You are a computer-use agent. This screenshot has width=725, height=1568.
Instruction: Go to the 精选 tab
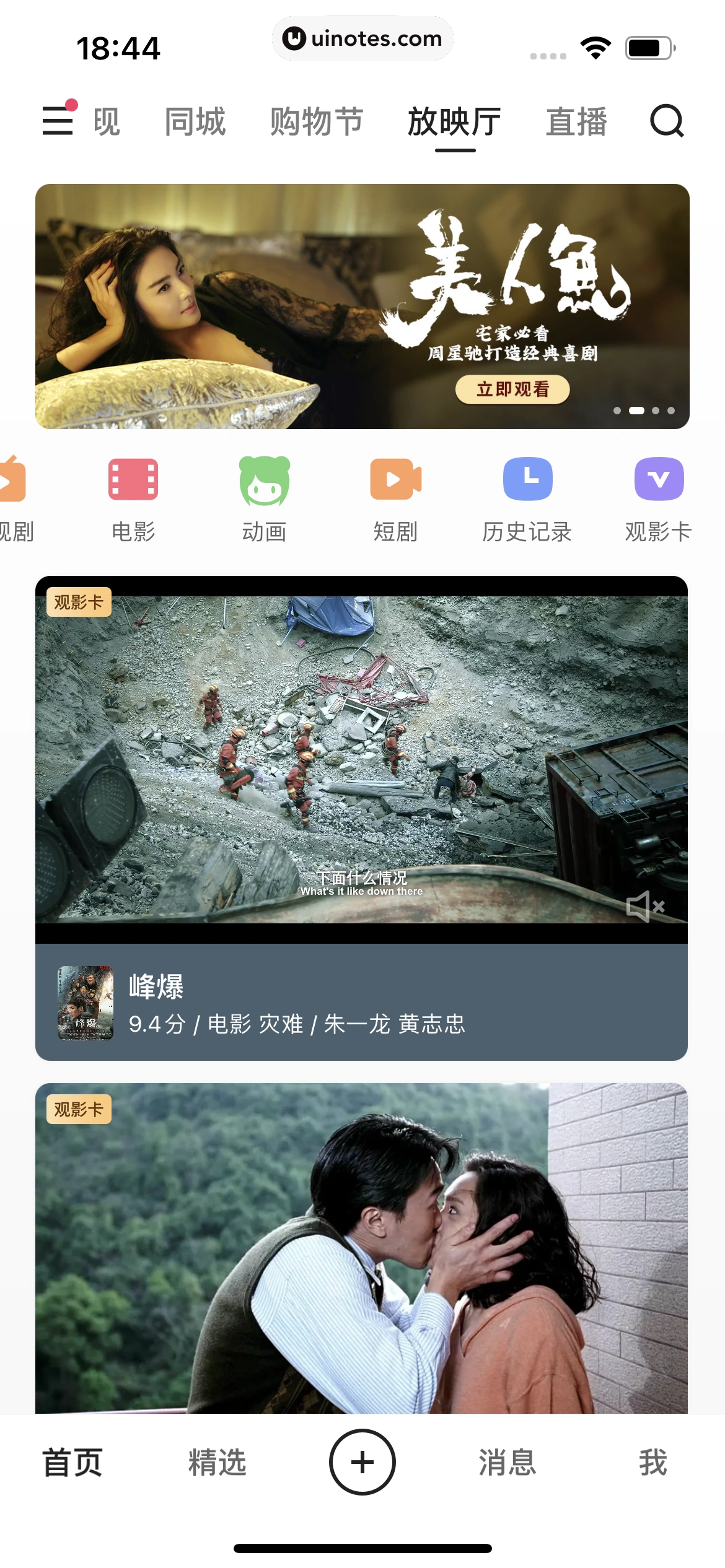coord(217,1463)
